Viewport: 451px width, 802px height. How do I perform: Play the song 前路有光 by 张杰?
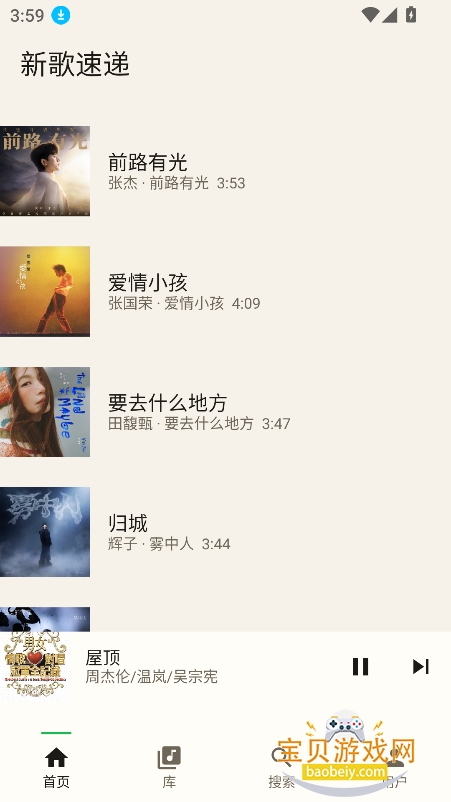click(226, 171)
